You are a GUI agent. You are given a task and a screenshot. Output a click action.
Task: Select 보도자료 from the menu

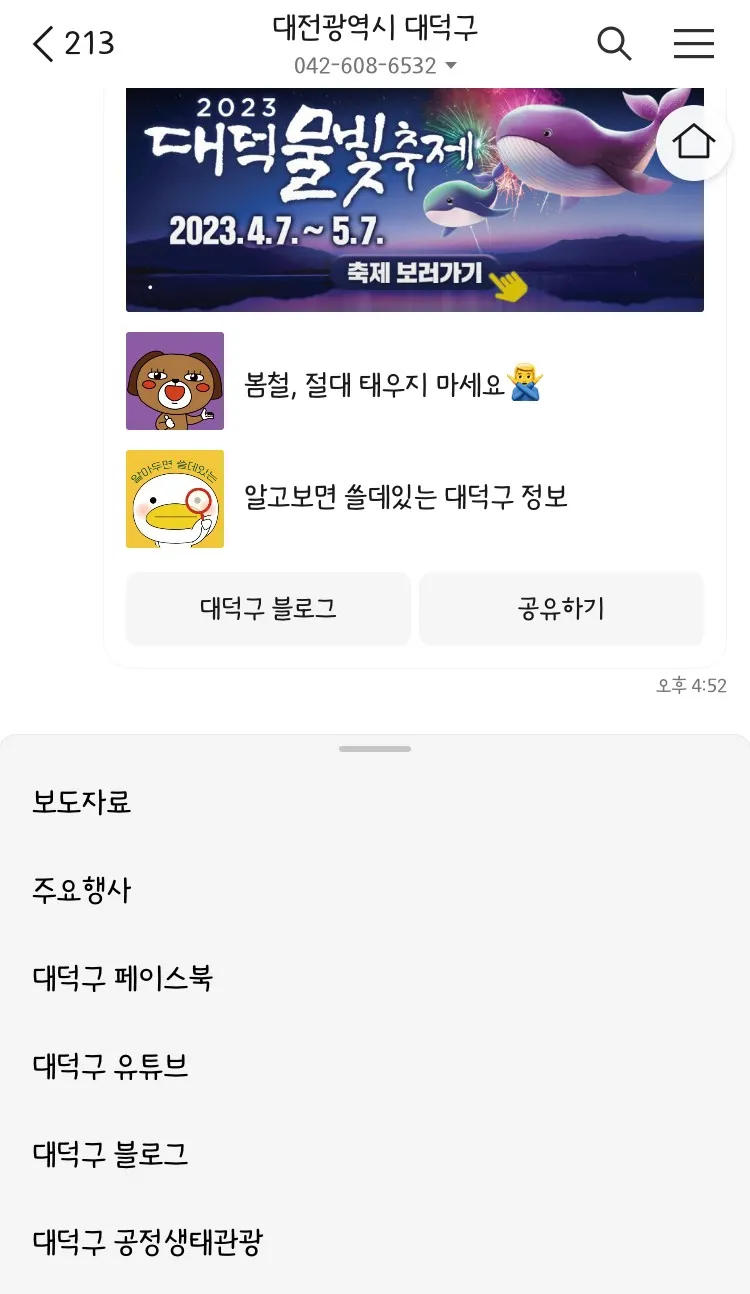coord(82,802)
